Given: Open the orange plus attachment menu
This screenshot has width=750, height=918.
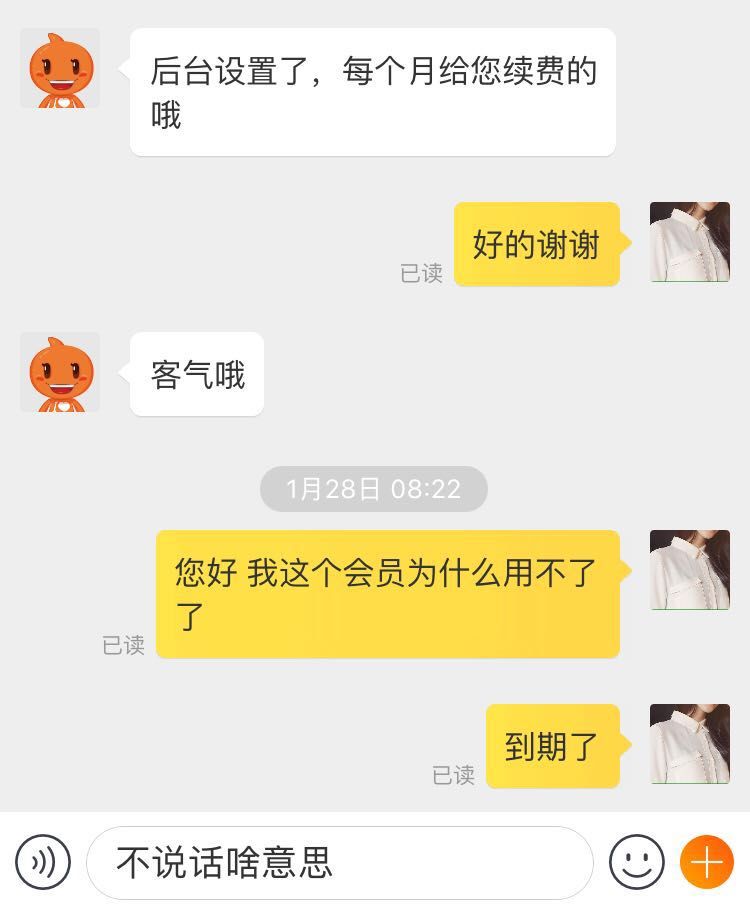Looking at the screenshot, I should [x=707, y=862].
